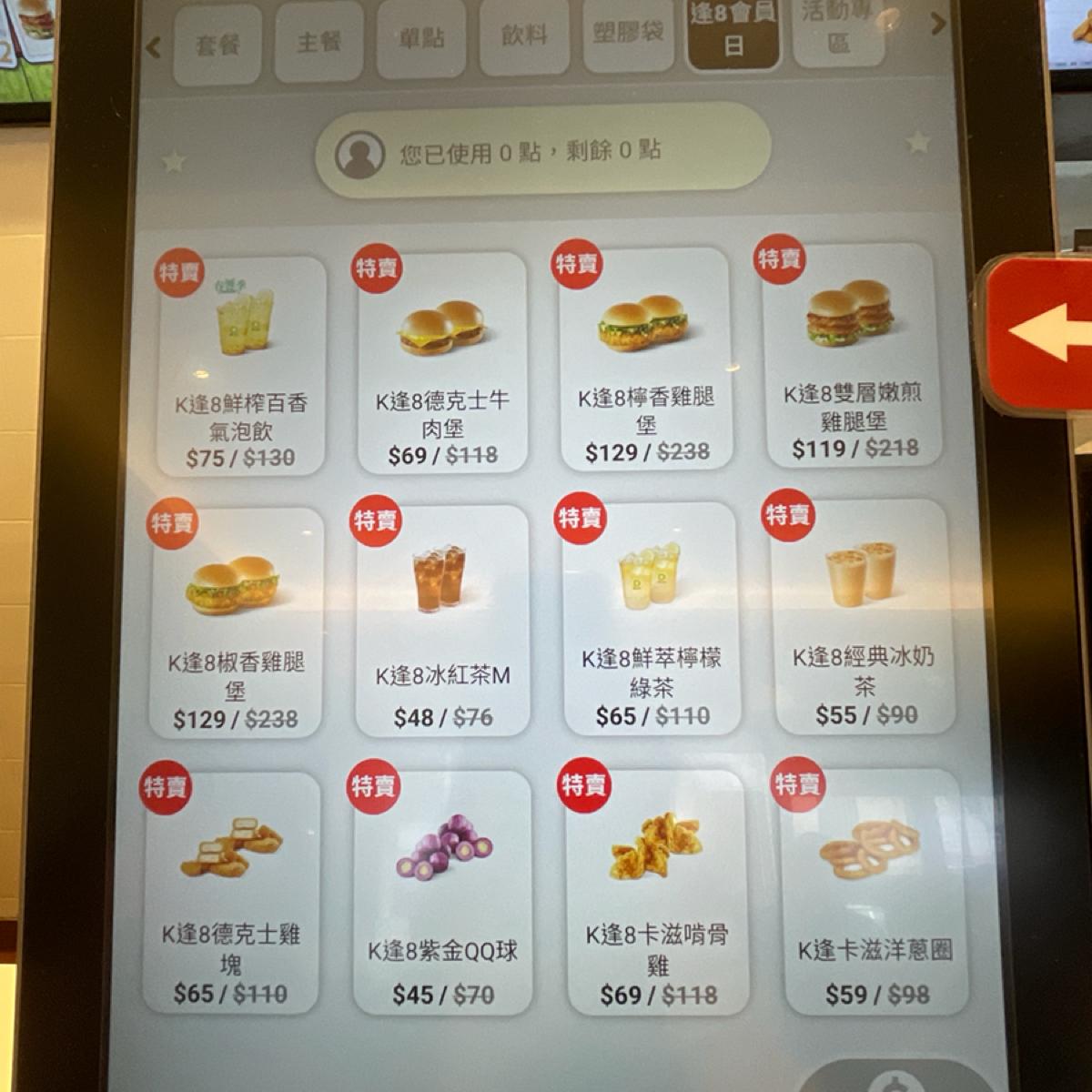Select K逢8卡滋啃骨雞

tap(656, 892)
